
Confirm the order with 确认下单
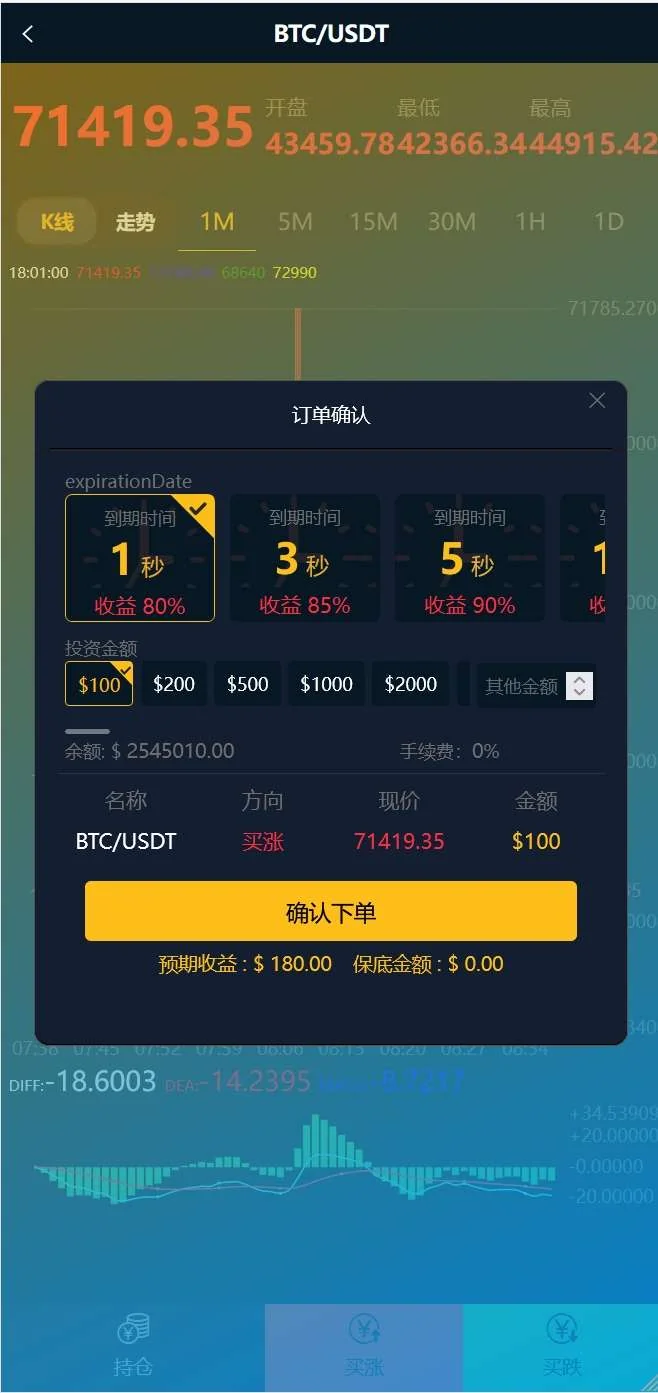click(331, 911)
